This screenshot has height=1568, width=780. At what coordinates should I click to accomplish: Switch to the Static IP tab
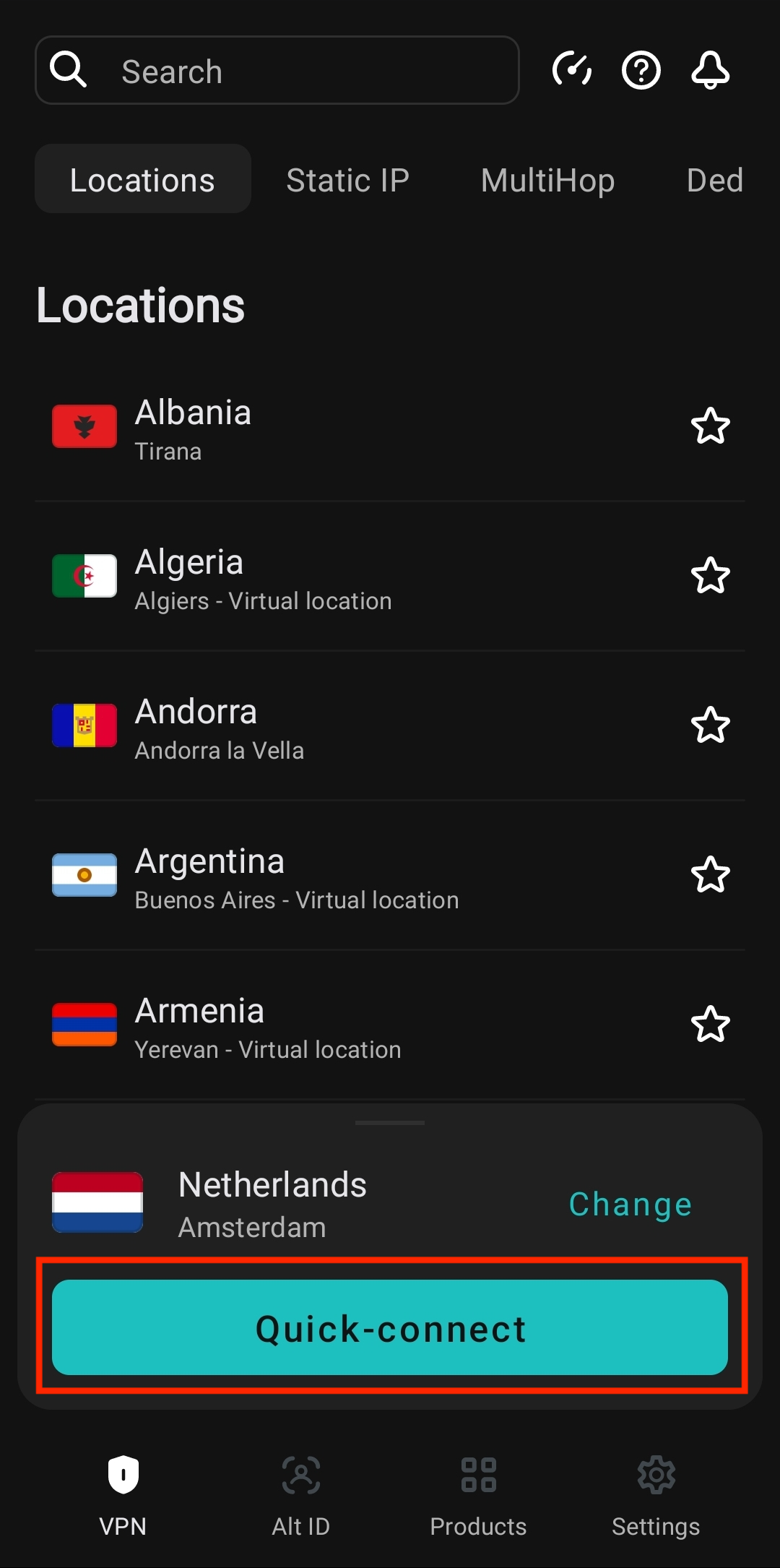coord(347,179)
